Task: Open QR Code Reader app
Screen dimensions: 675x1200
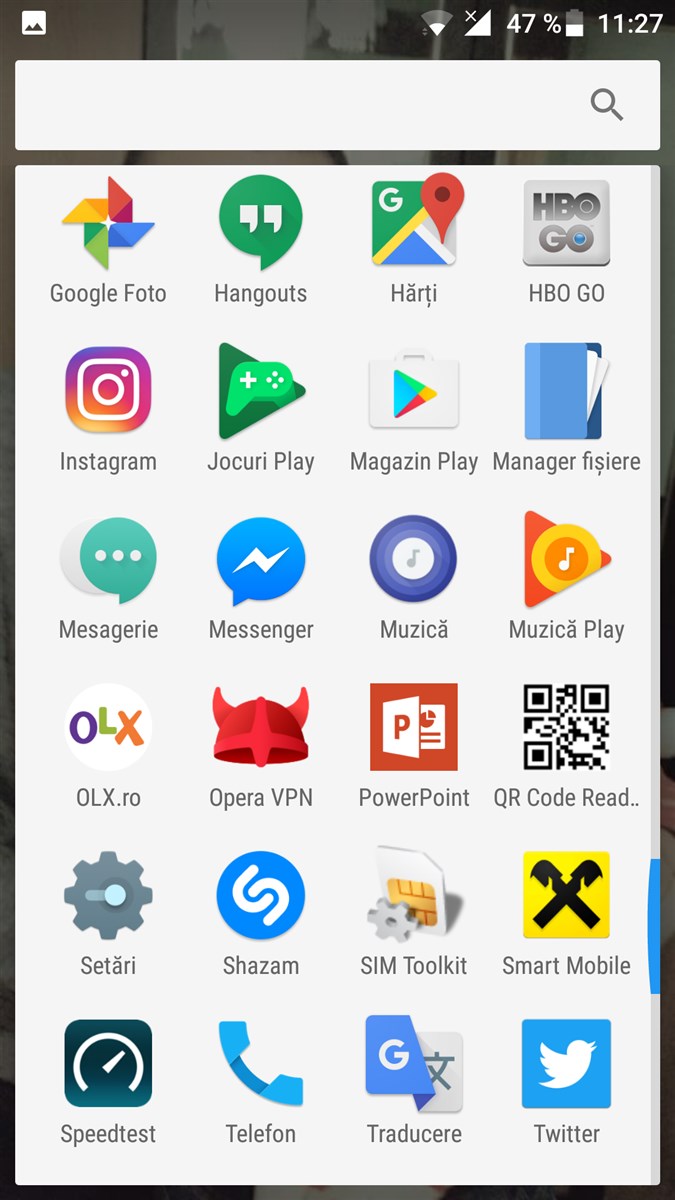Action: coord(566,727)
